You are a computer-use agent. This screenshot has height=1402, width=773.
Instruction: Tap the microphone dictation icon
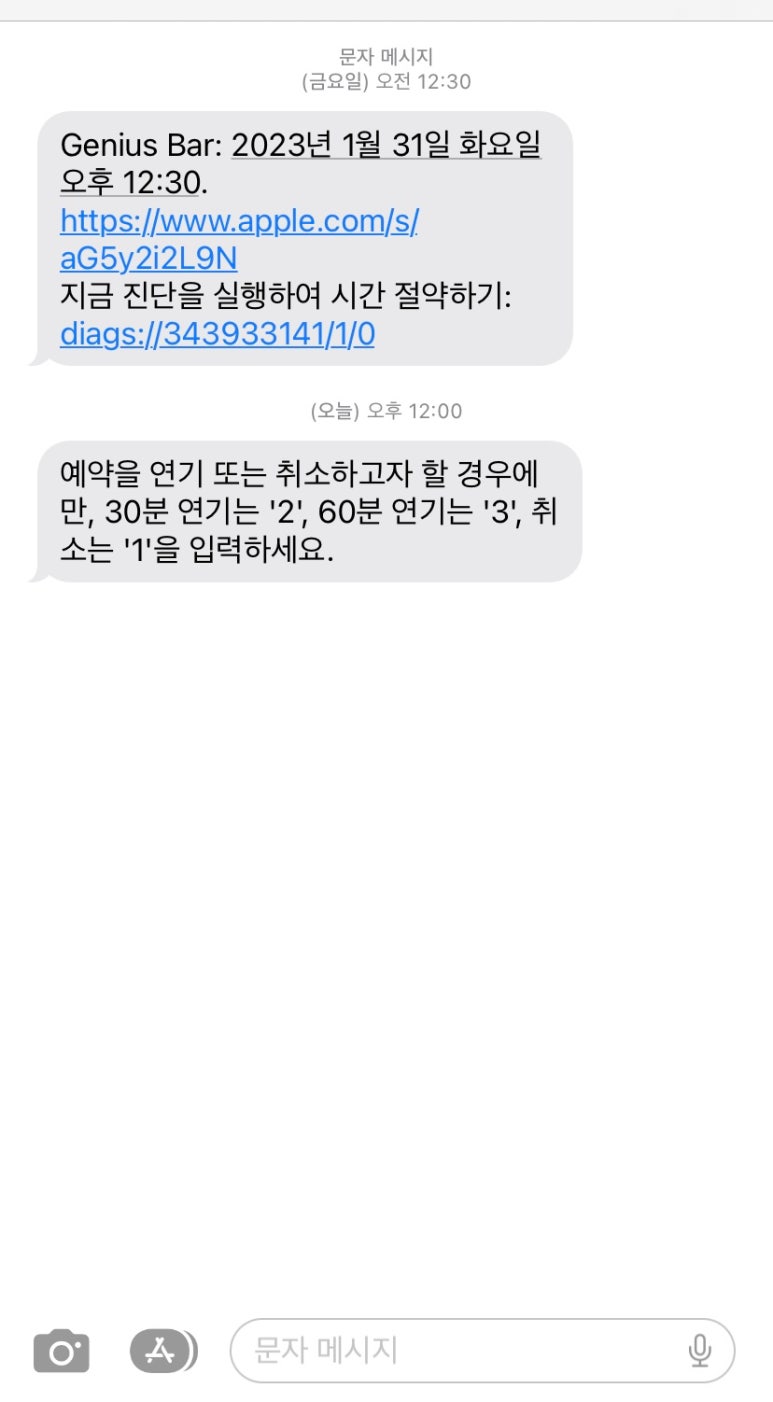(700, 1351)
